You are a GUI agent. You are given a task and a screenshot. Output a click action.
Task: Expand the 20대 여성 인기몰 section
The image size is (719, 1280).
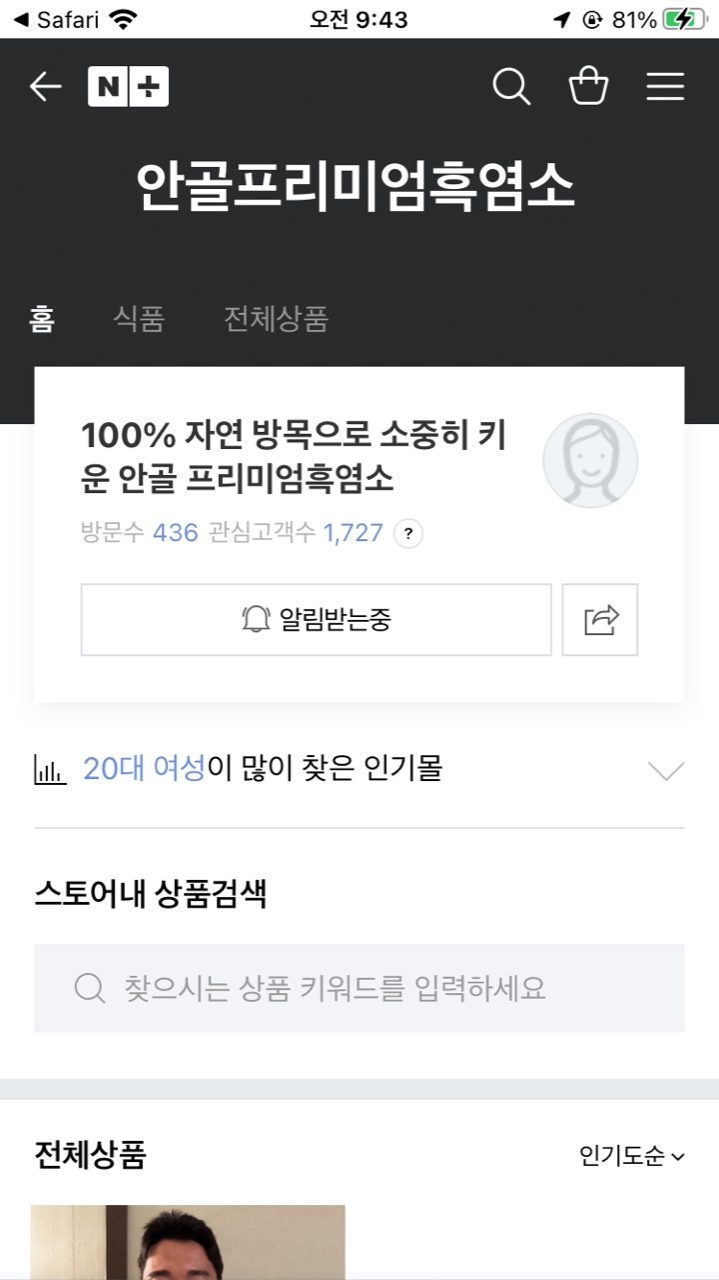pyautogui.click(x=665, y=770)
